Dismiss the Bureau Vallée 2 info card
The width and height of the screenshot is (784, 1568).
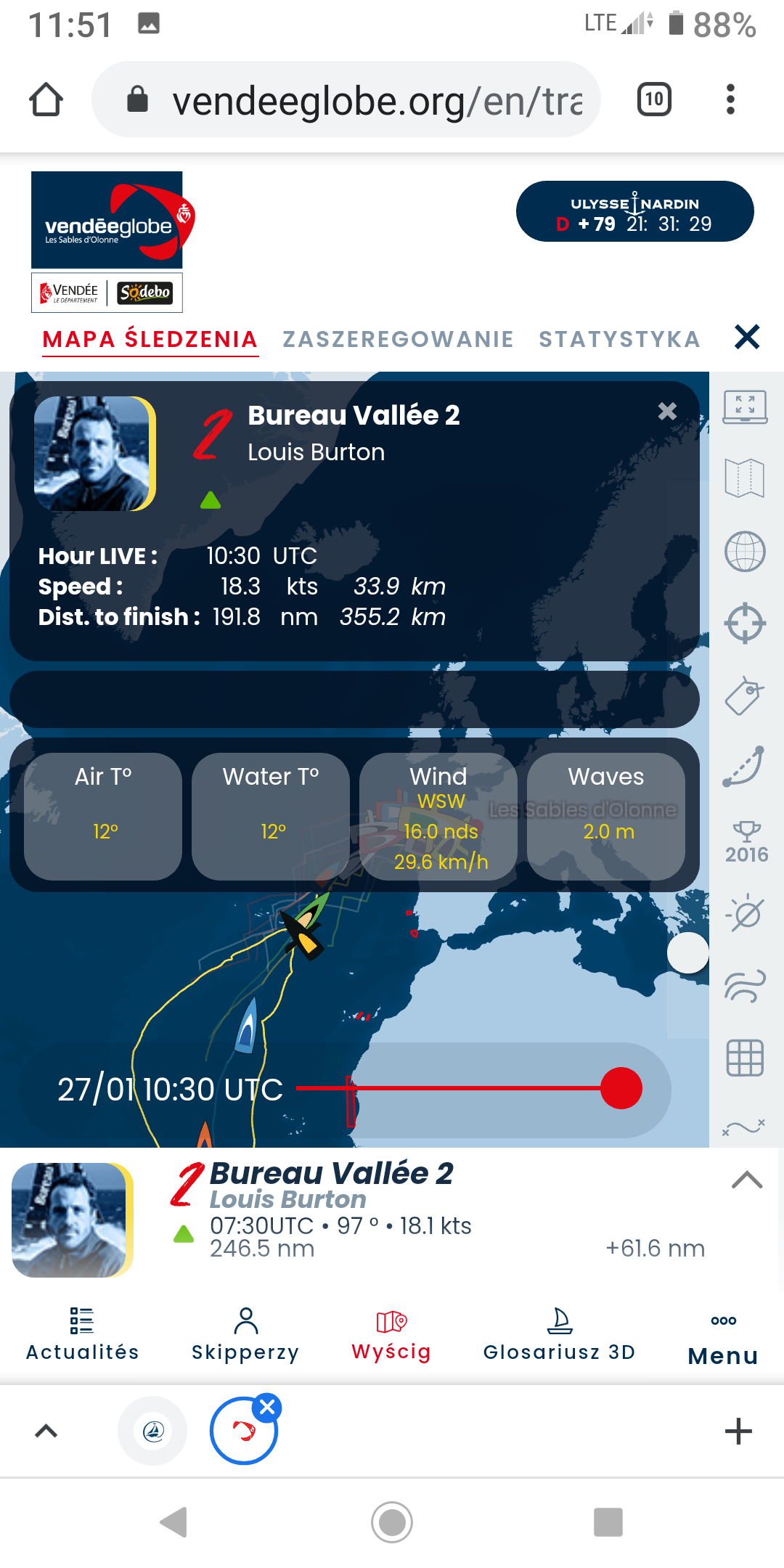[x=667, y=412]
